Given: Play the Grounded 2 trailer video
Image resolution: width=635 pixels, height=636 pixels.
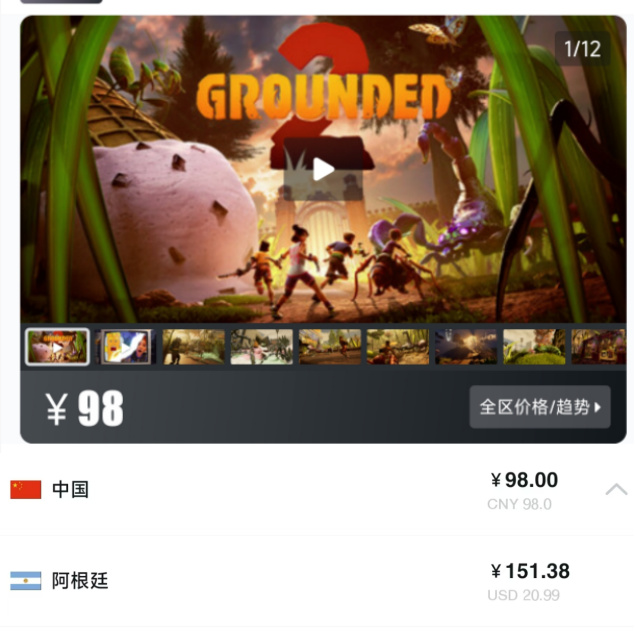Looking at the screenshot, I should tap(323, 170).
